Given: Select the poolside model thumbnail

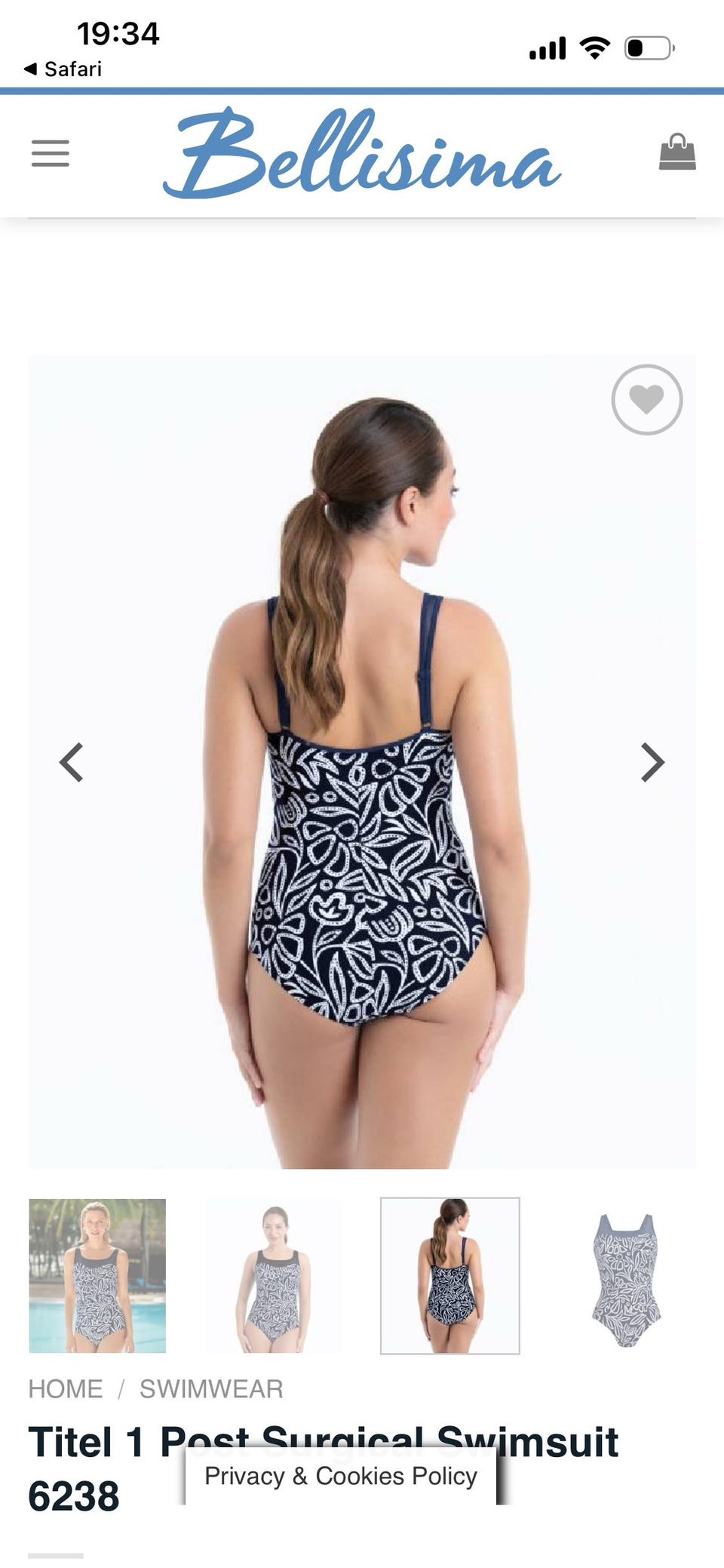Looking at the screenshot, I should [x=97, y=1275].
